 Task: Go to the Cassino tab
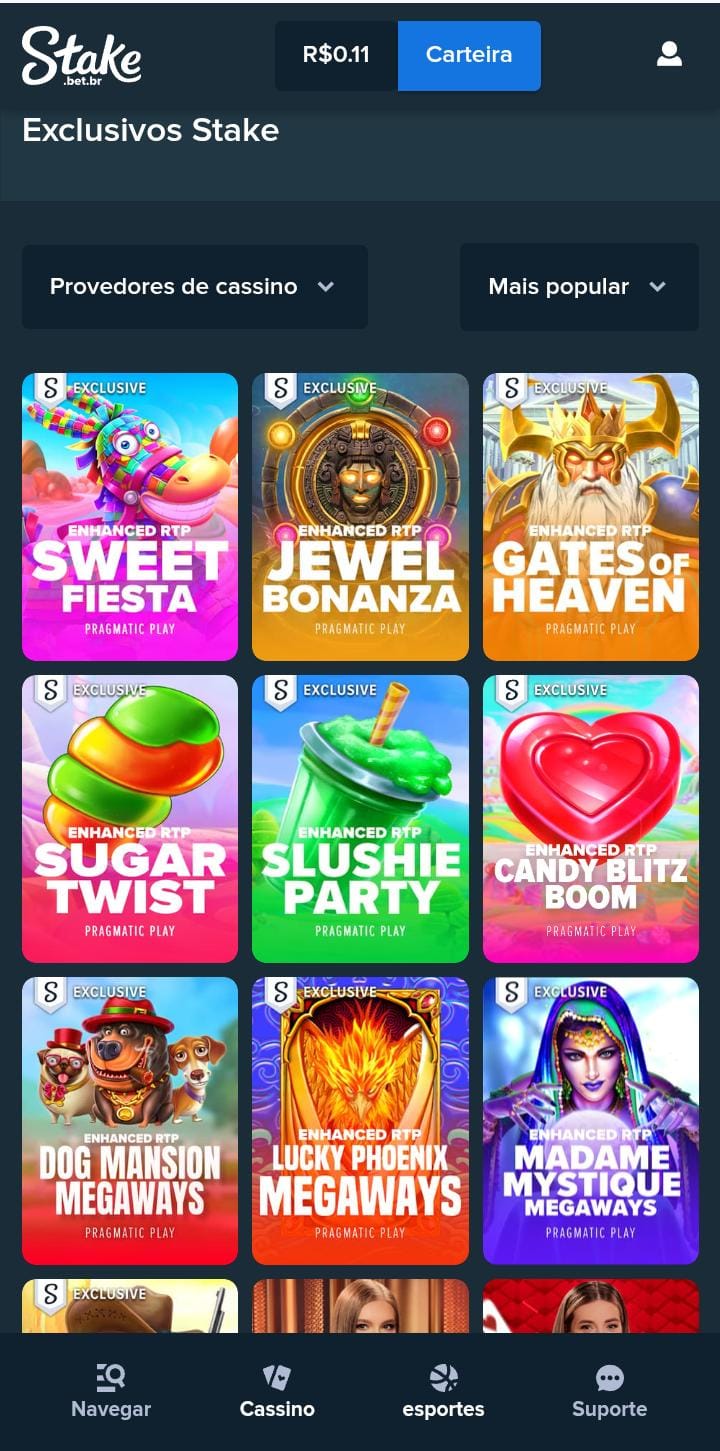pos(277,1392)
